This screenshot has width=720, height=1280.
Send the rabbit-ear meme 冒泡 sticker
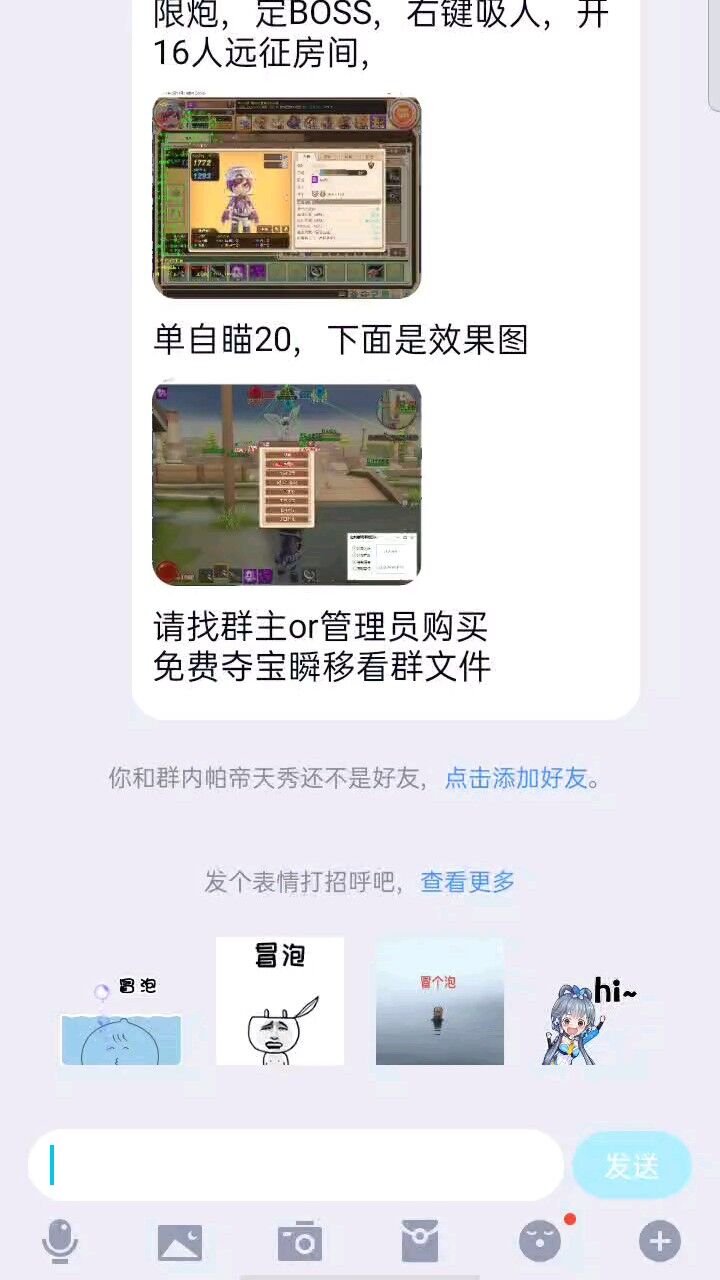tap(280, 1001)
